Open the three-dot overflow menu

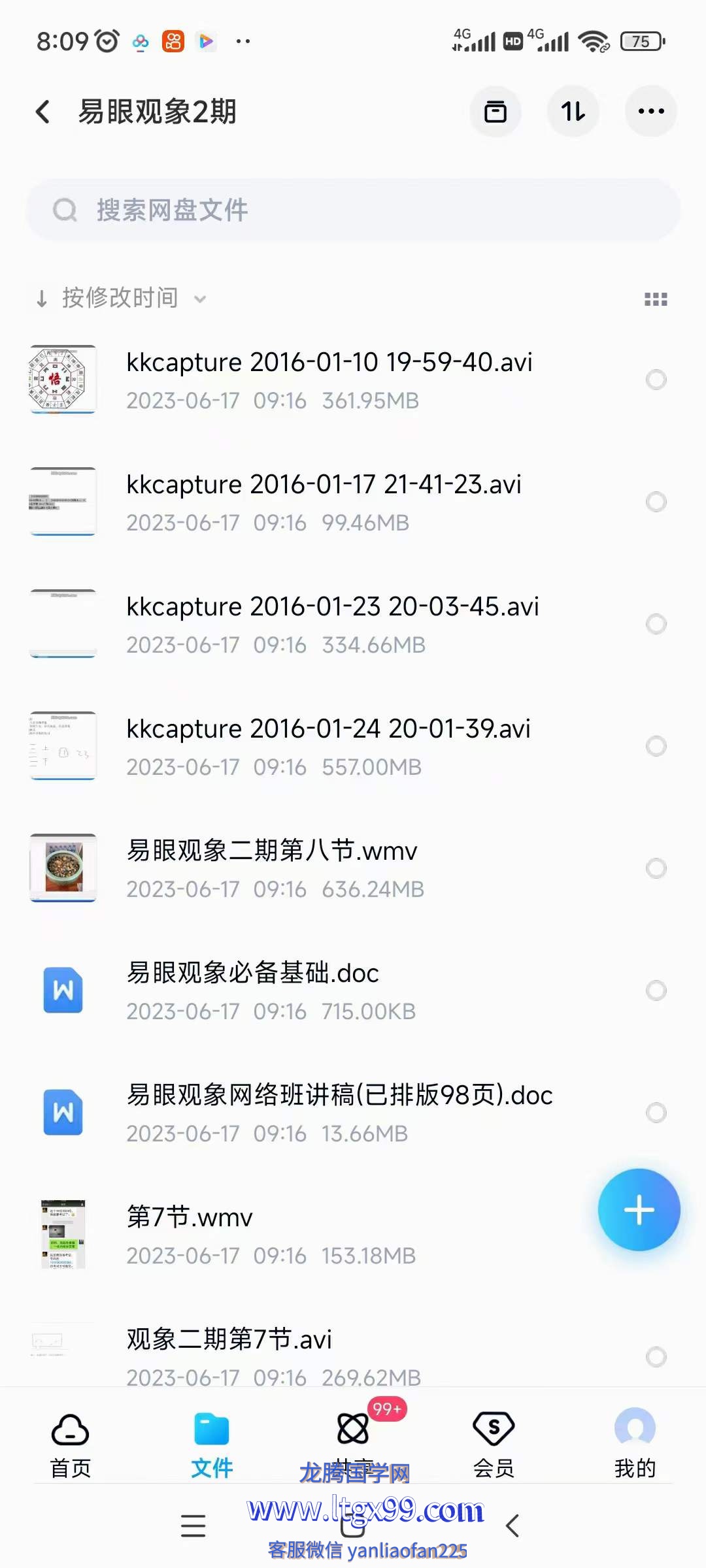651,112
